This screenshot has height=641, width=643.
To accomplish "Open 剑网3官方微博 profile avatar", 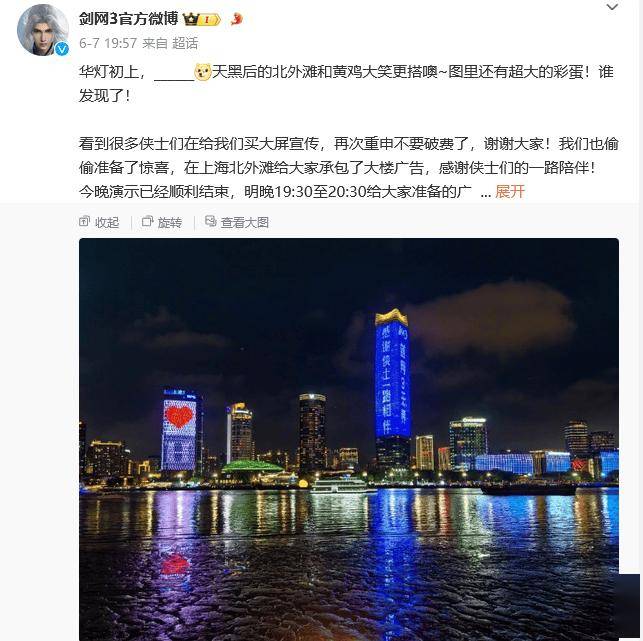I will tap(42, 29).
